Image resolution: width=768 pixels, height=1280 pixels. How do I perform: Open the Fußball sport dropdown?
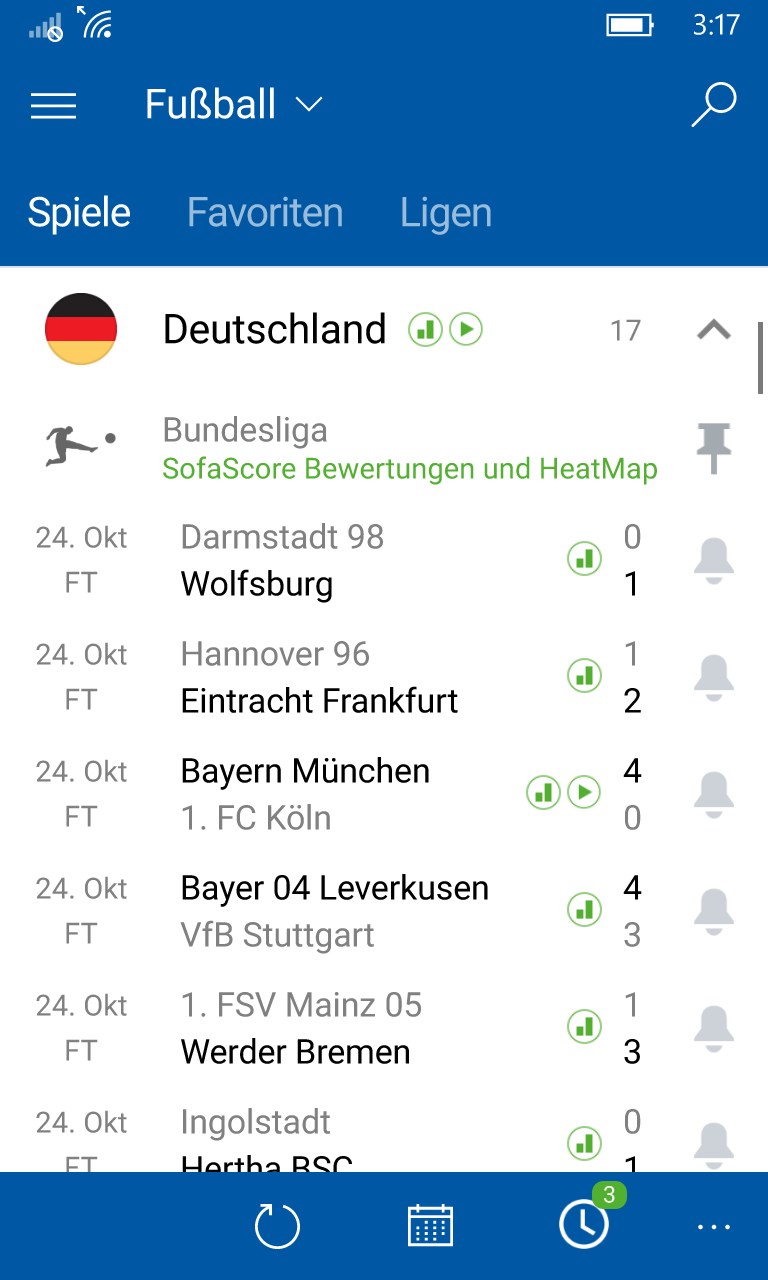pos(233,105)
